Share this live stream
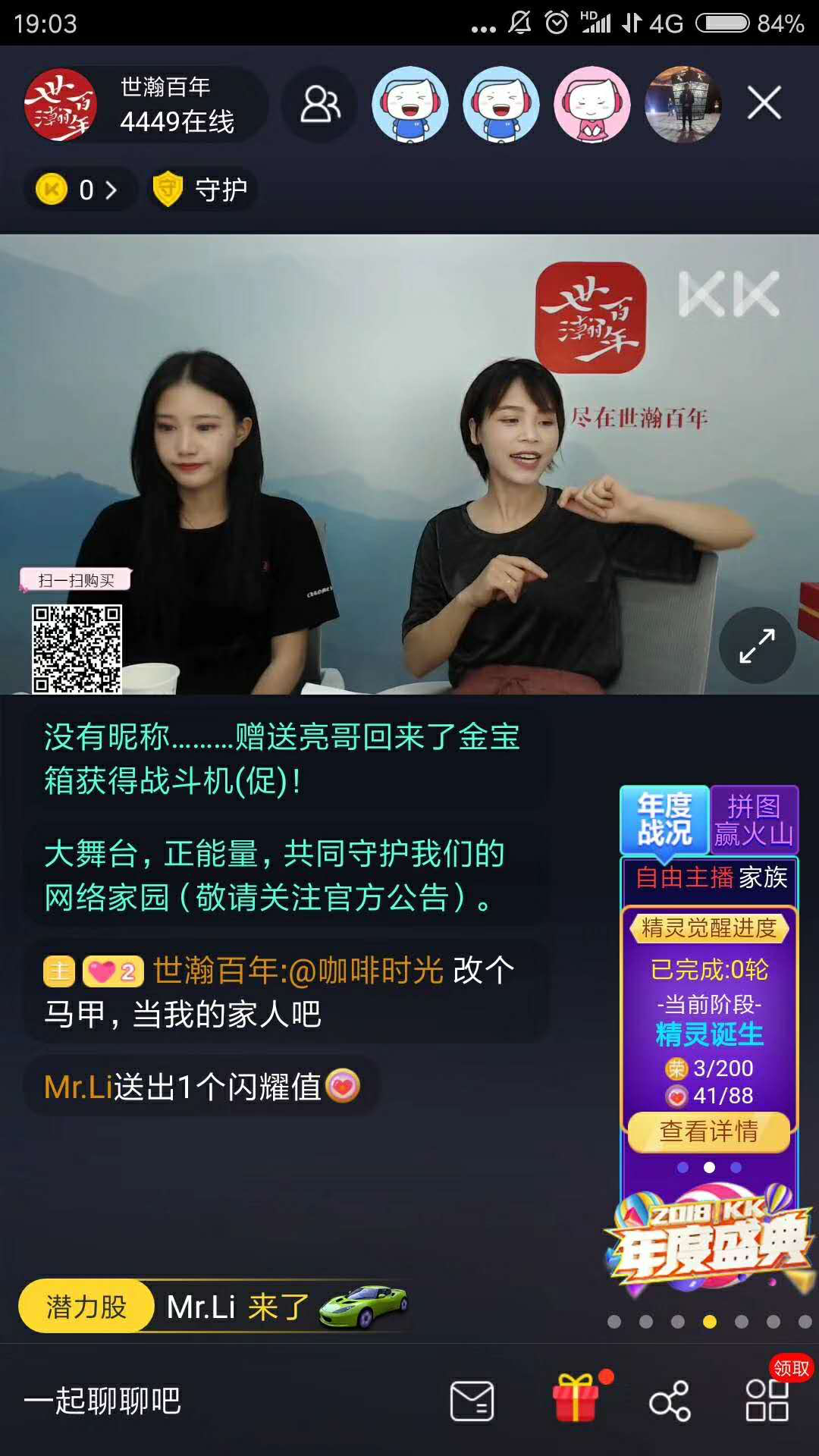The height and width of the screenshot is (1456, 819). (x=670, y=1401)
